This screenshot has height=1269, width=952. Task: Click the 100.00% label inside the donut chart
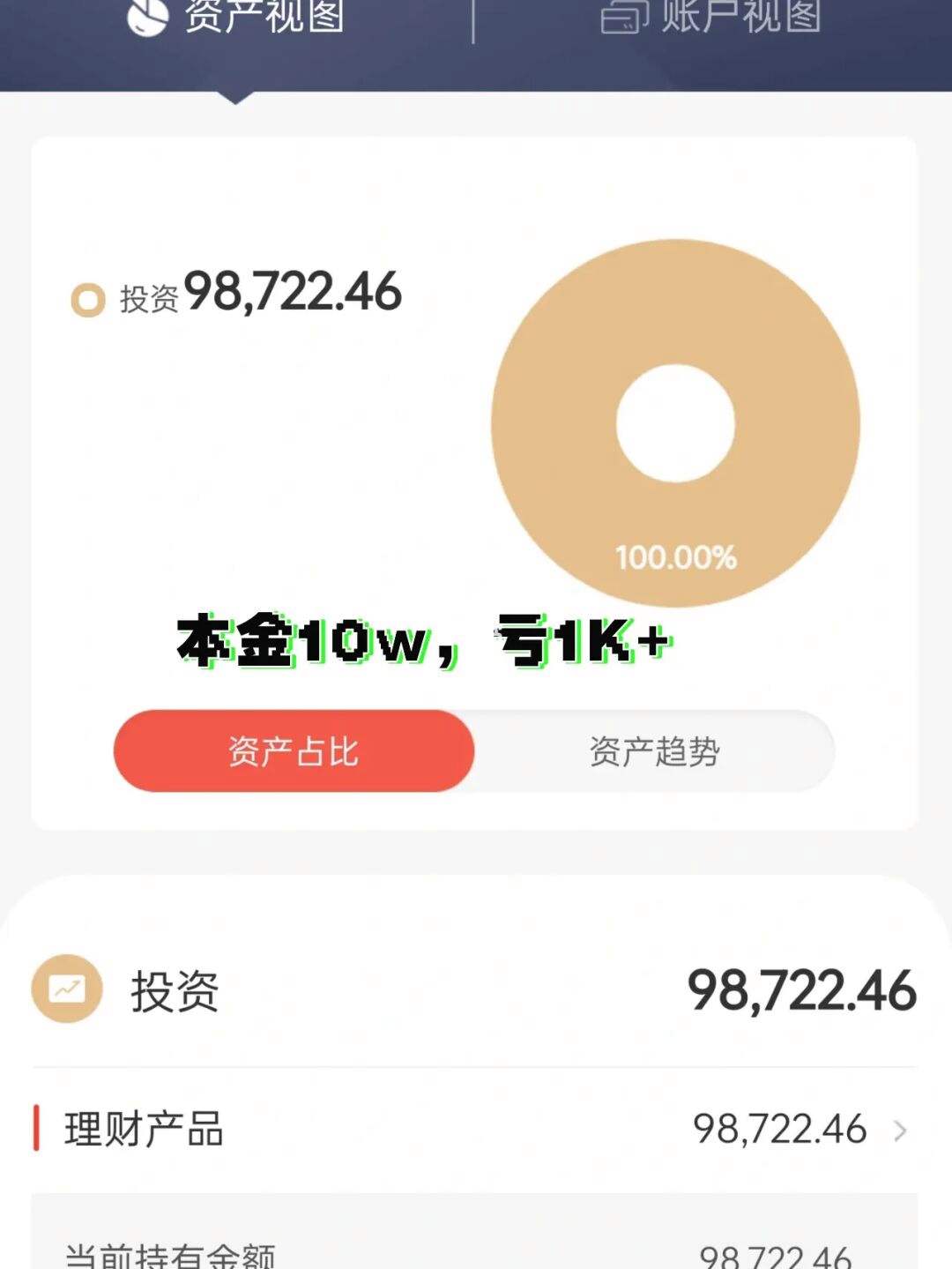point(677,555)
